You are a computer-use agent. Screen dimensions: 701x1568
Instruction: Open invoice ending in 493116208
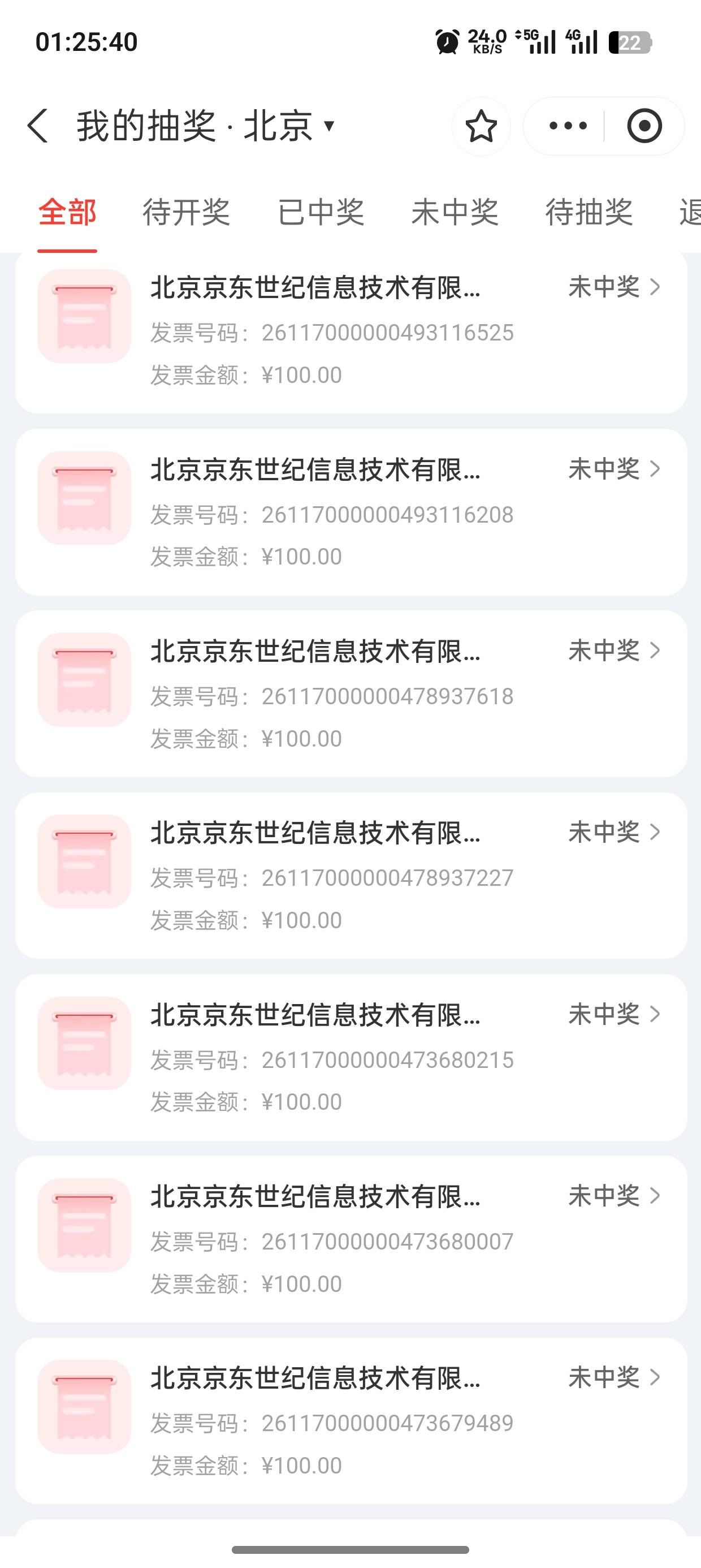point(351,512)
